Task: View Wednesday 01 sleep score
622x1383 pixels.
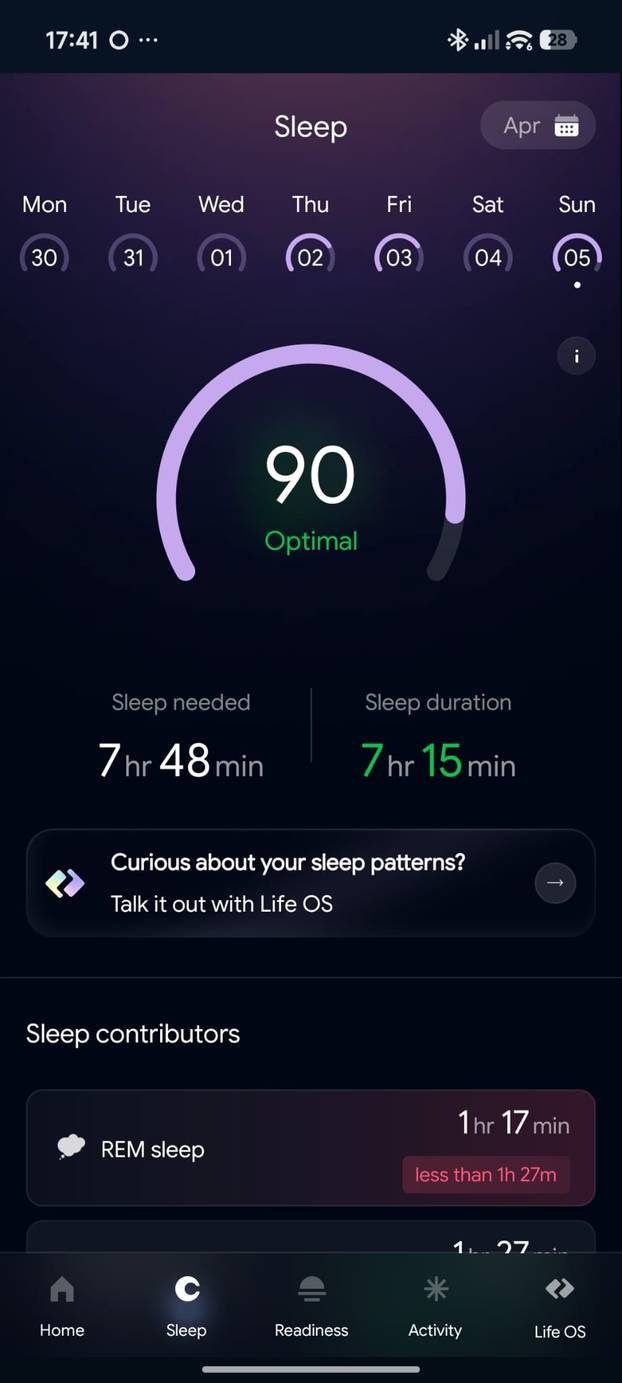Action: pos(221,257)
